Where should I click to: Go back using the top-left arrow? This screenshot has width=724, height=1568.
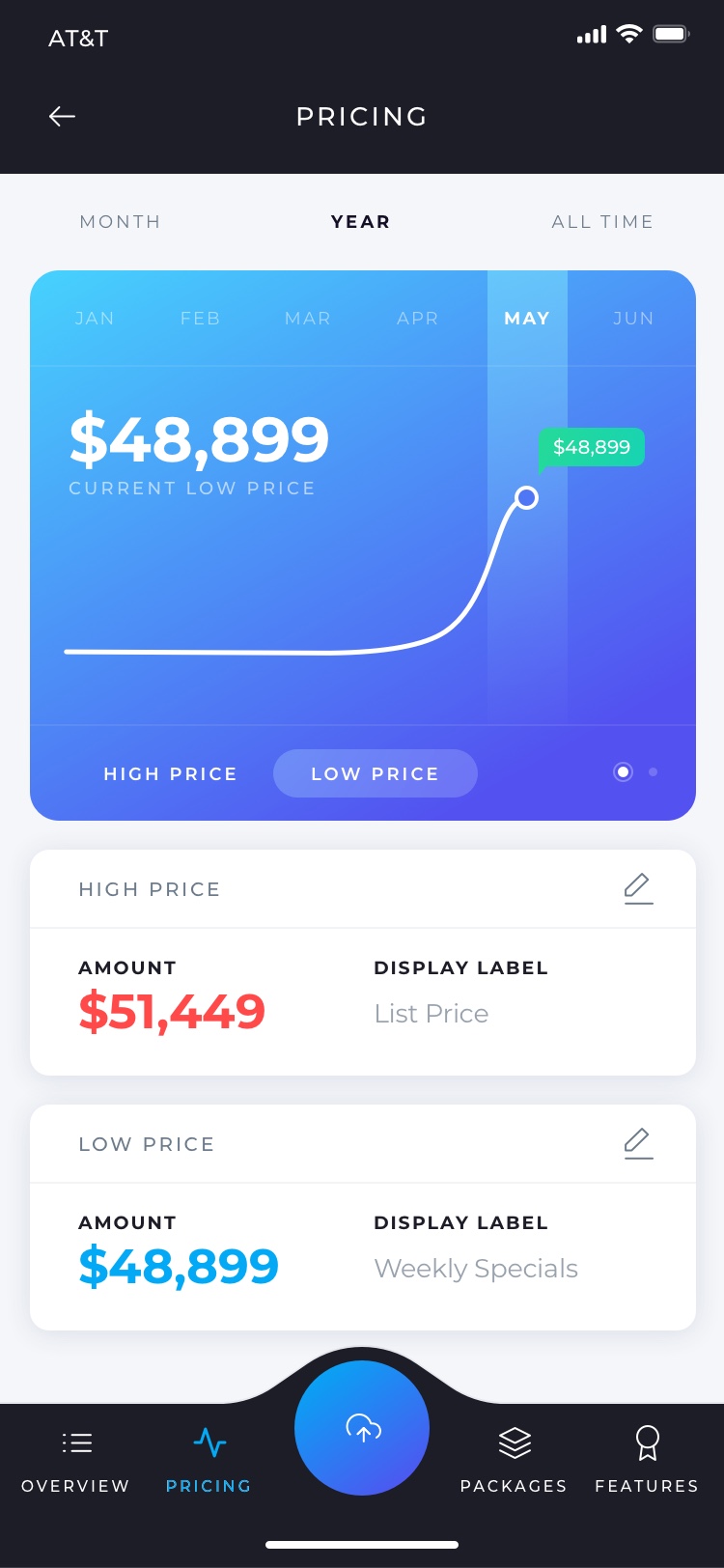[62, 117]
